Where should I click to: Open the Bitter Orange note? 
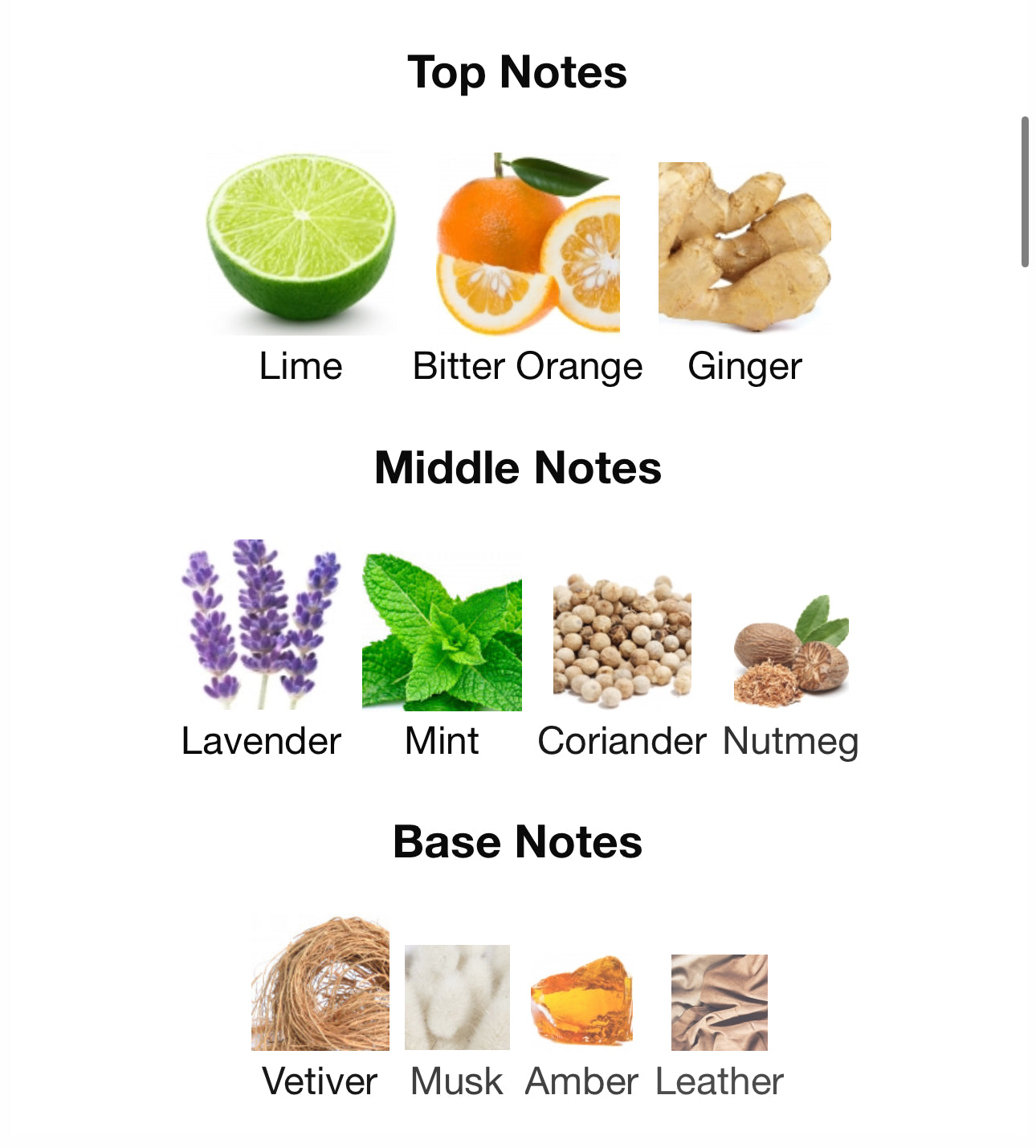point(528,245)
